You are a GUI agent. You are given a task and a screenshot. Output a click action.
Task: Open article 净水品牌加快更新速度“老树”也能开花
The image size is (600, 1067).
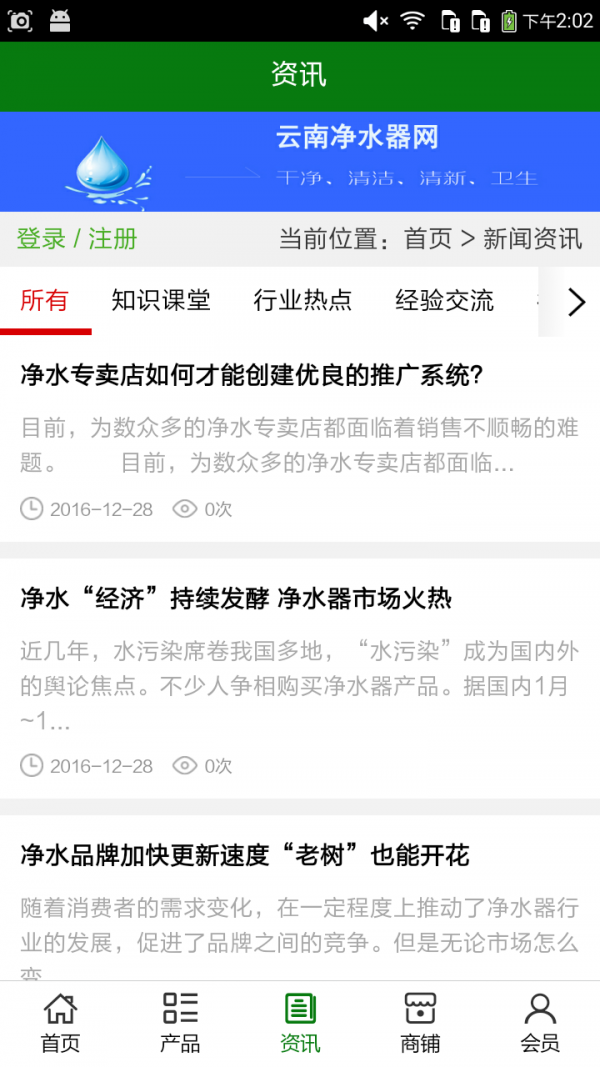pyautogui.click(x=245, y=856)
